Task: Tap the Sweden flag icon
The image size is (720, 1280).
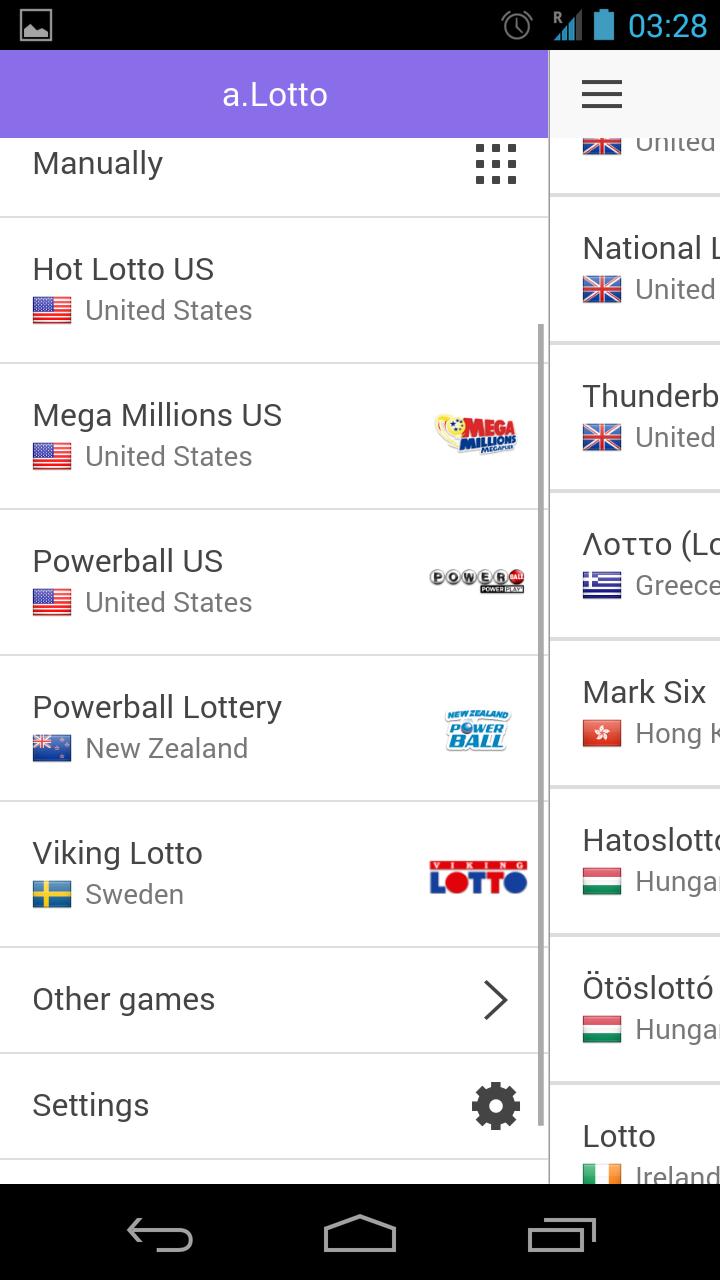Action: pos(52,894)
